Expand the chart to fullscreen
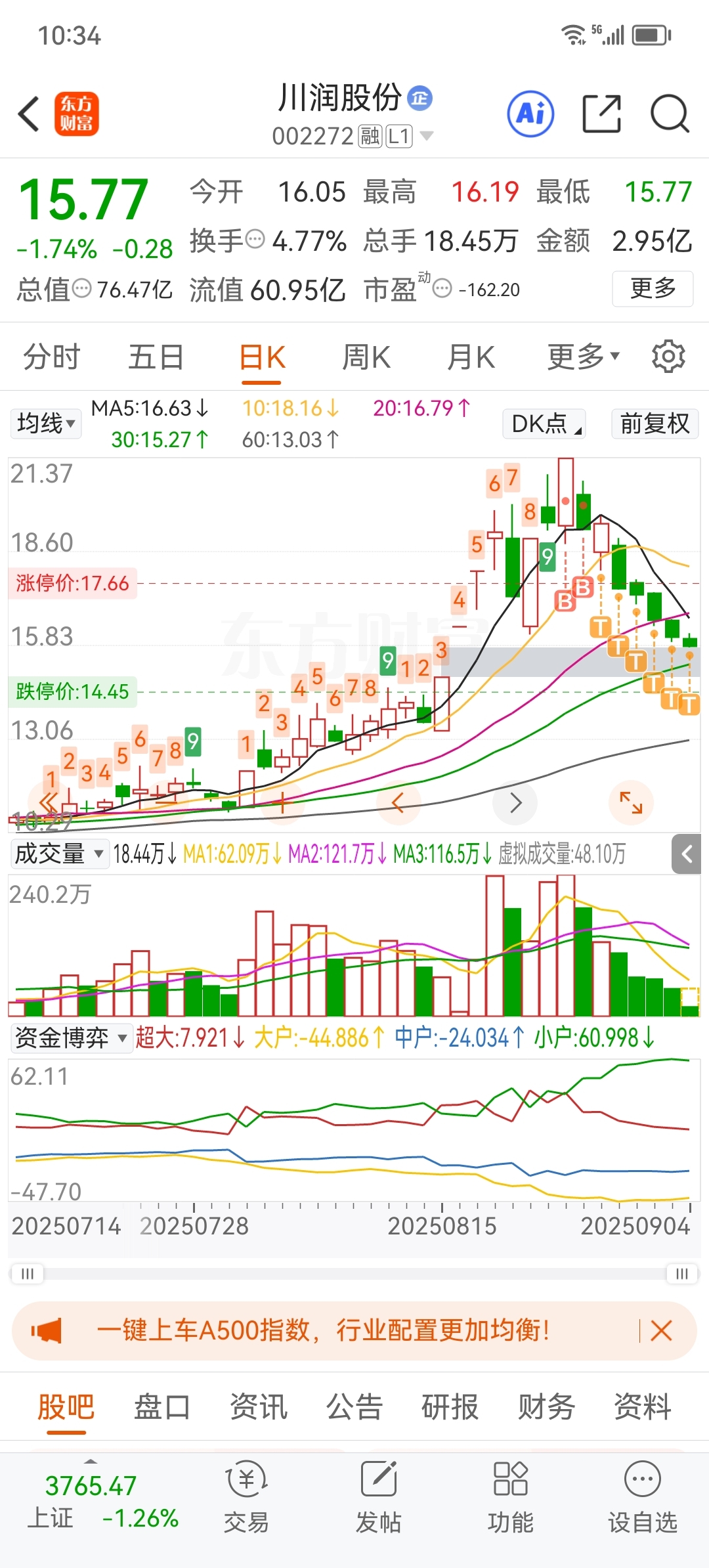The image size is (709, 1568). (x=631, y=802)
